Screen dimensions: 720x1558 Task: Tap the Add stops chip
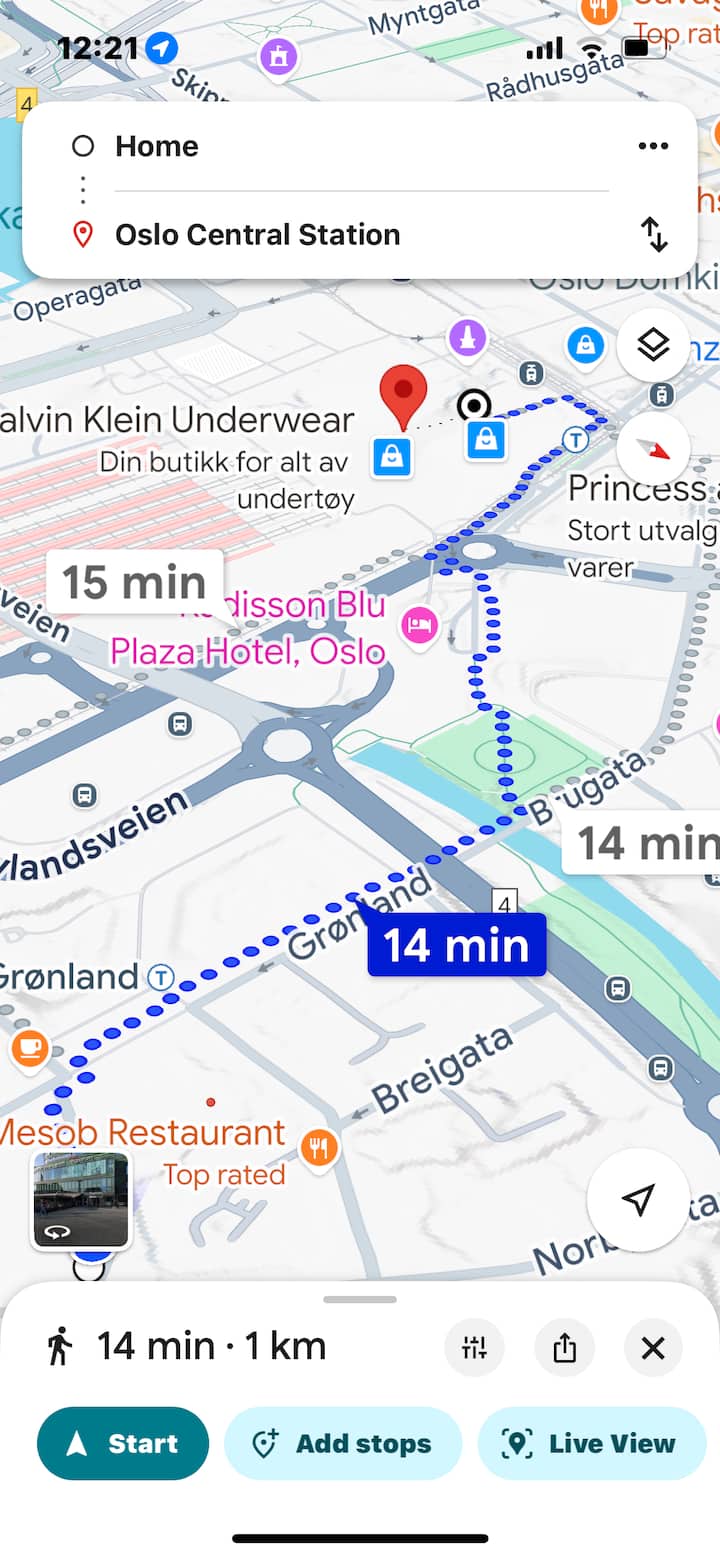pos(343,1443)
